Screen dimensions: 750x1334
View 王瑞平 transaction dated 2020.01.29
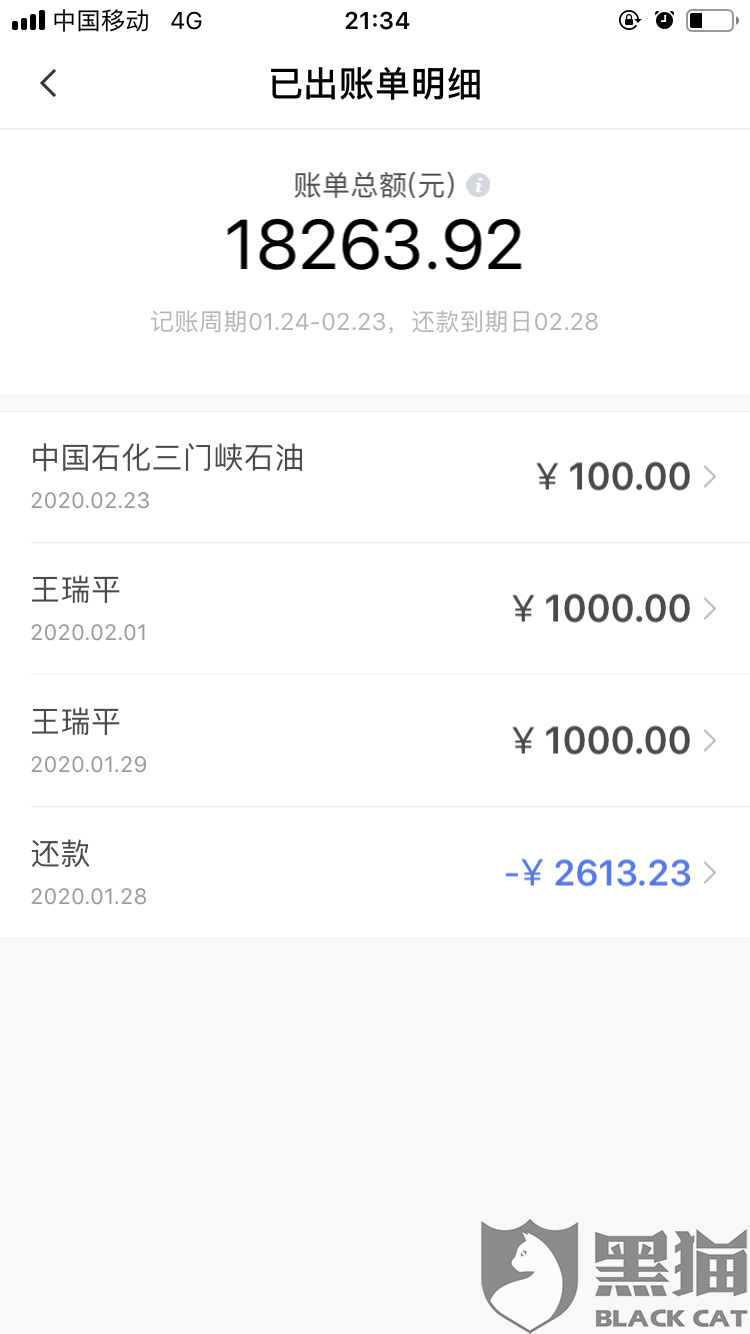pos(375,741)
